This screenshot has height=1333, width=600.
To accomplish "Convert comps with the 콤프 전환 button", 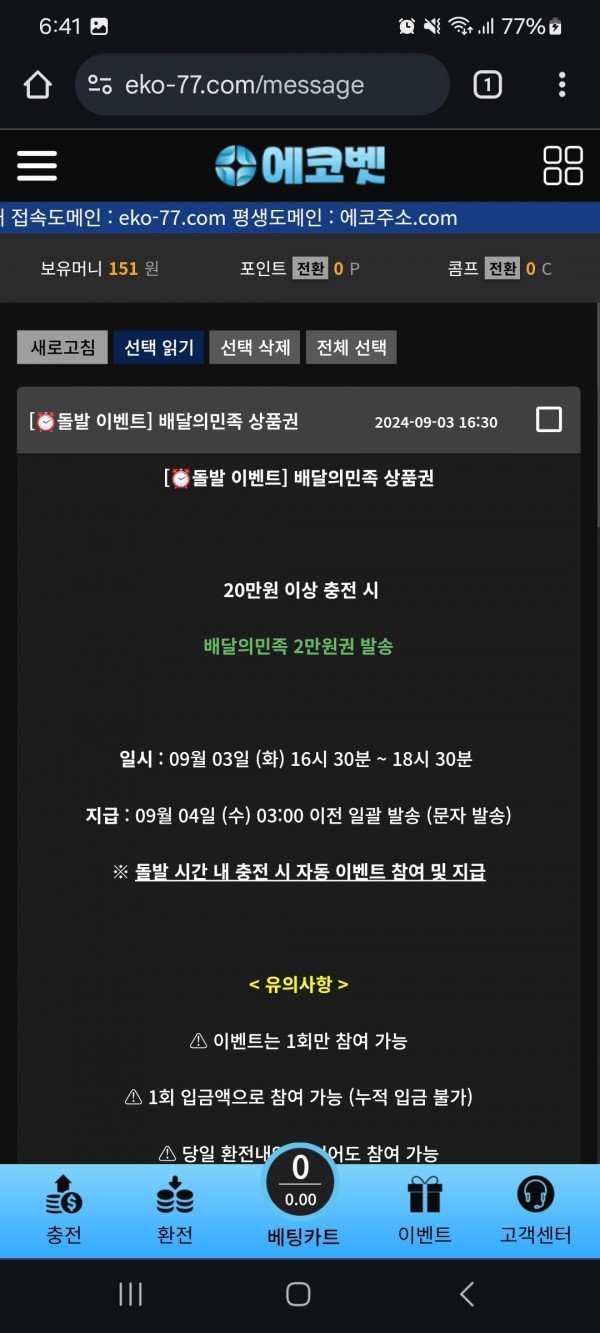I will click(502, 268).
